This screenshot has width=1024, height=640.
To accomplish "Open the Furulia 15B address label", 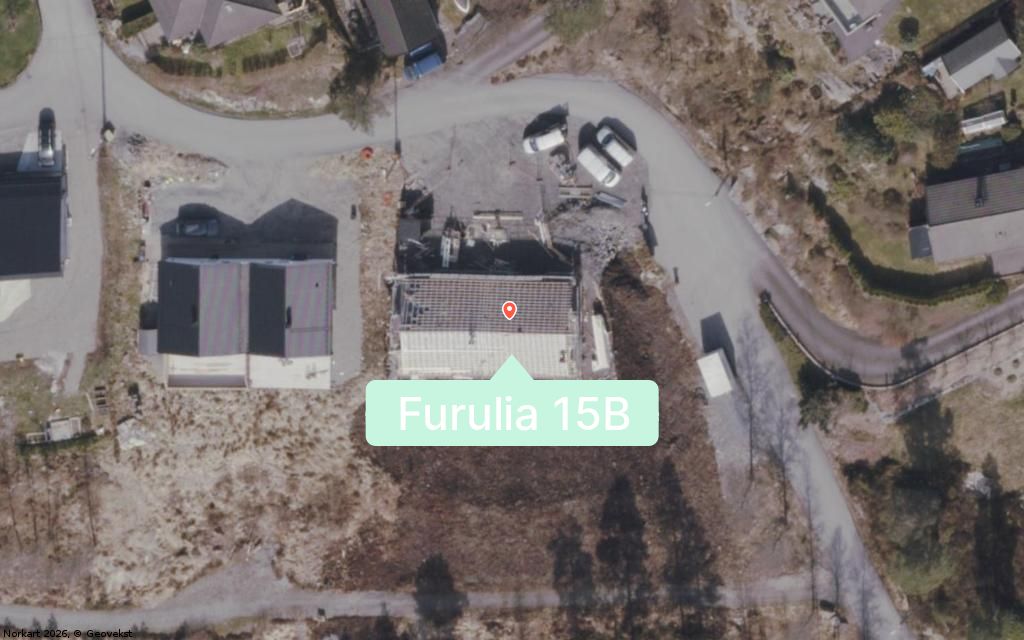I will (x=512, y=414).
